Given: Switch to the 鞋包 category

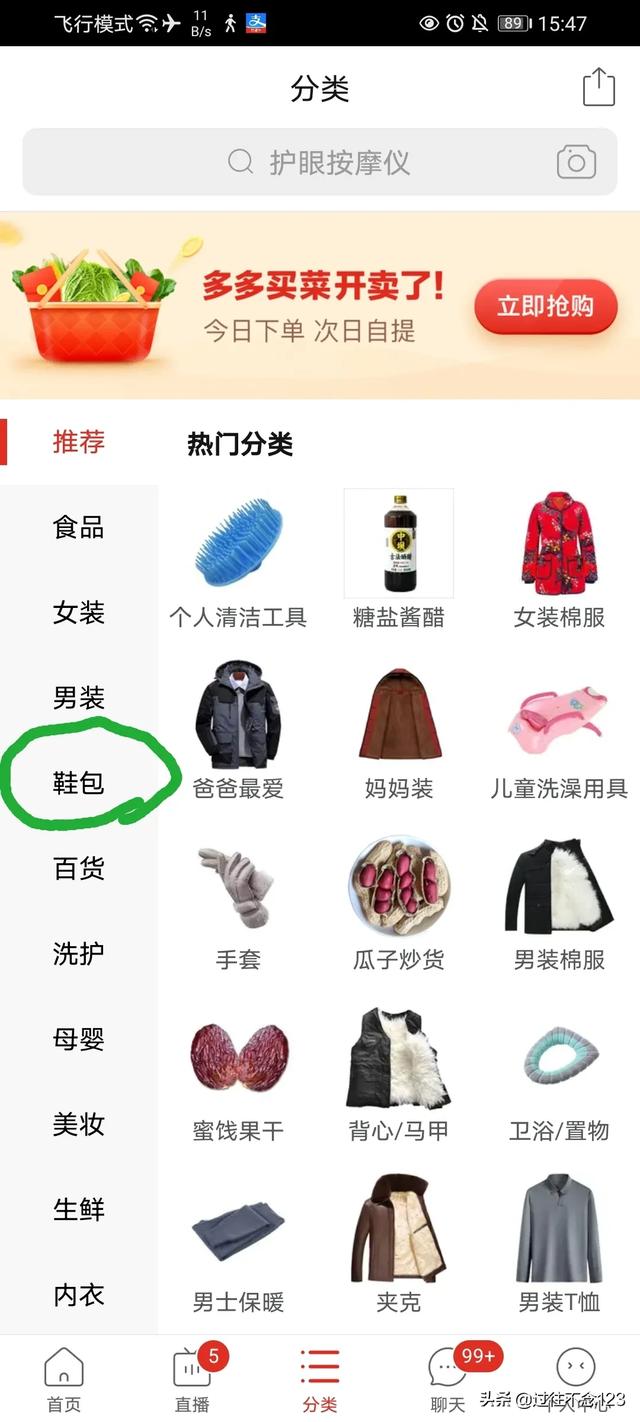Looking at the screenshot, I should [78, 783].
